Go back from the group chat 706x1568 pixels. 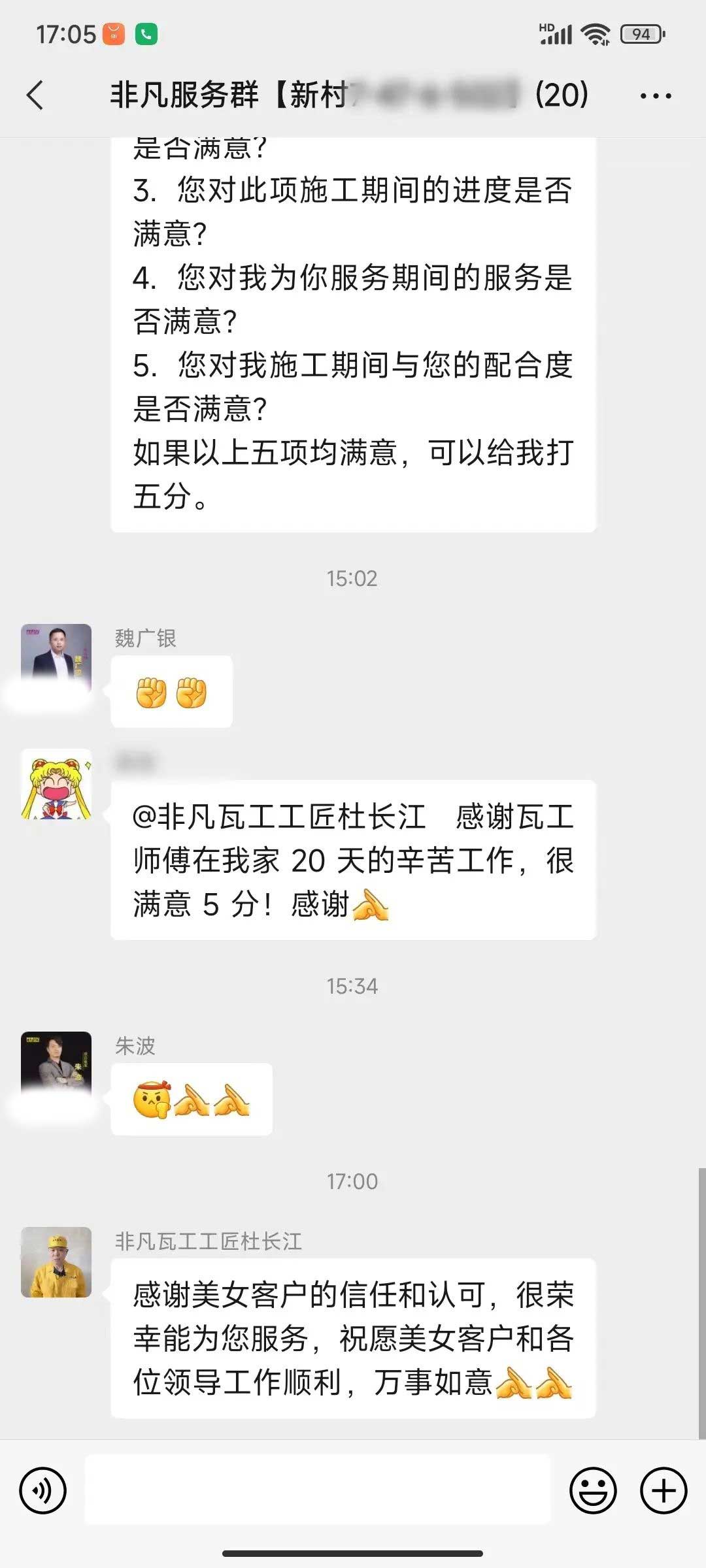[x=35, y=95]
